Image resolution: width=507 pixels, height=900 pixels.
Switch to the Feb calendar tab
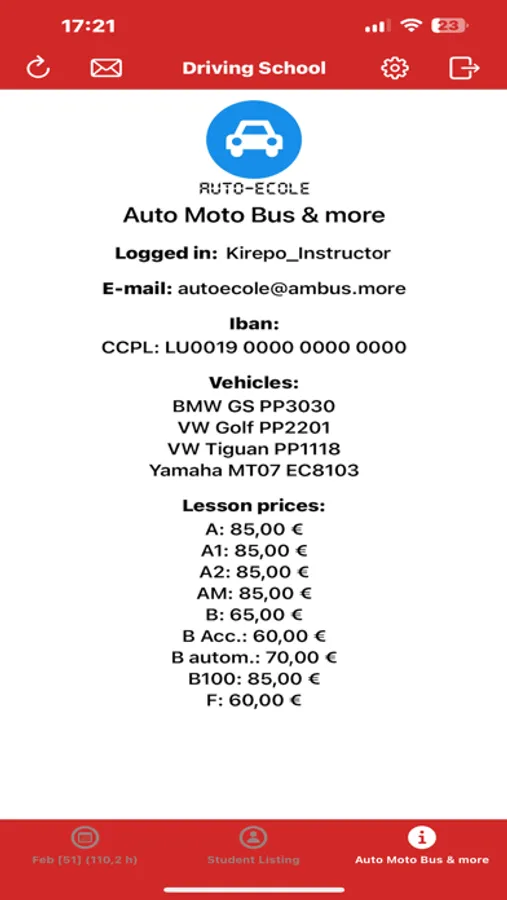pos(84,846)
